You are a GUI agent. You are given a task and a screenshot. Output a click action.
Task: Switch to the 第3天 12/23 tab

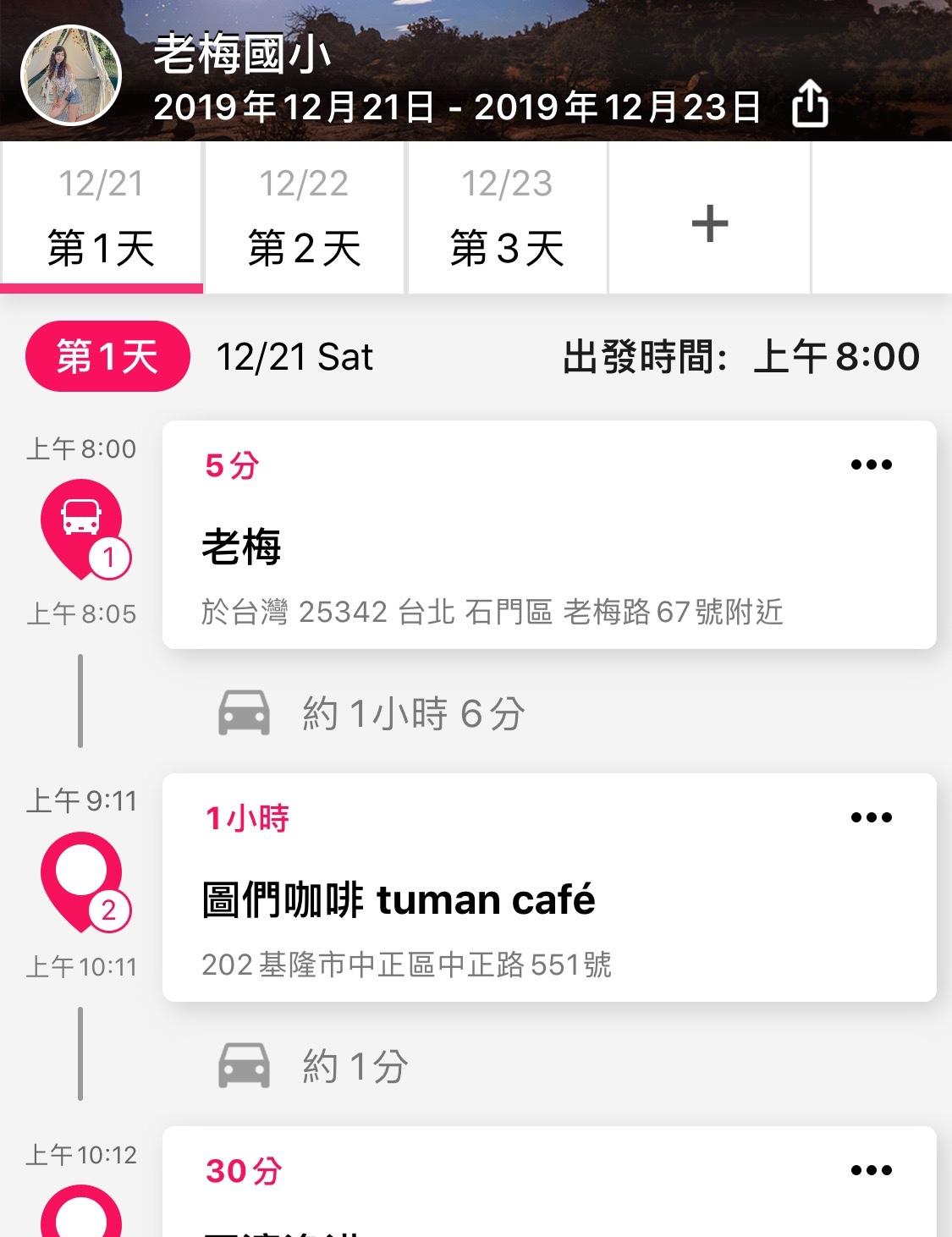coord(507,218)
